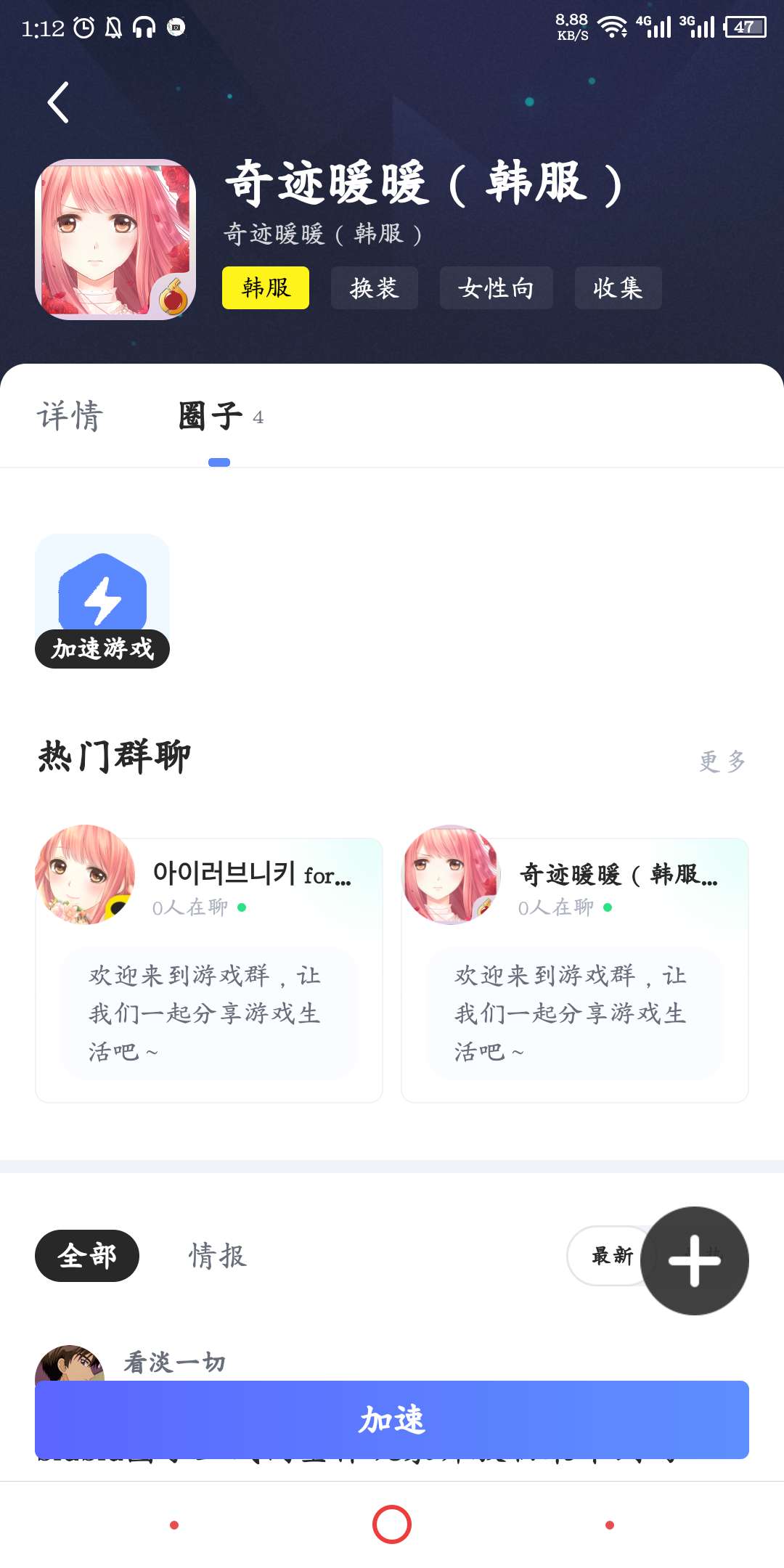Screen dimensions: 784x1568
Task: Open the 女性向 tag
Action: [x=497, y=288]
